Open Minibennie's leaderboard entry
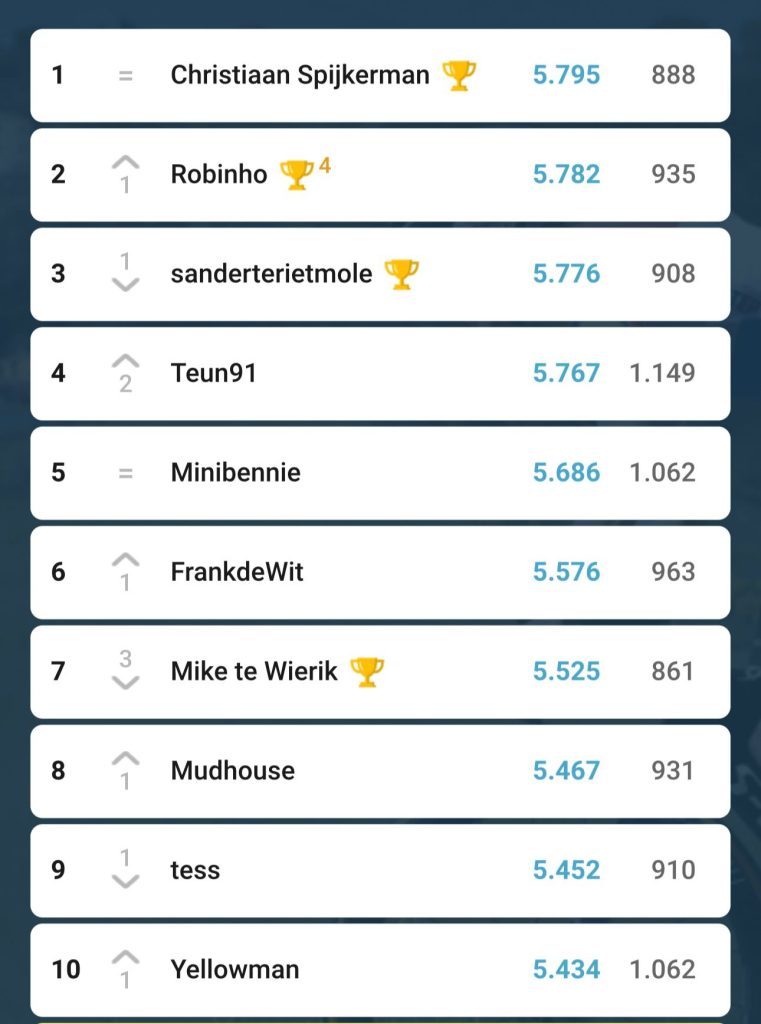 (380, 473)
